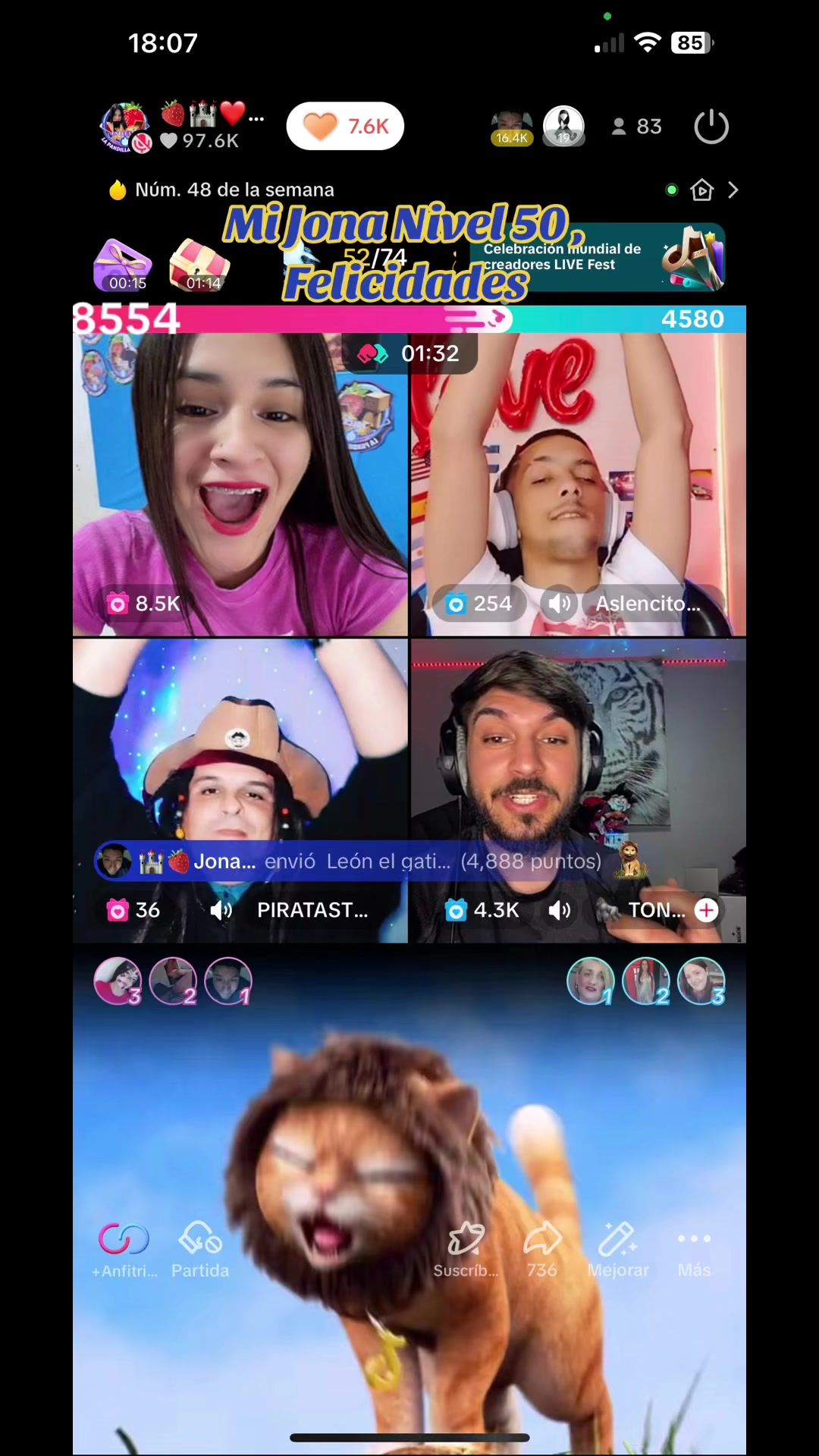Mute the Aslencito guest audio
Screen dimensions: 819x1456
(560, 604)
